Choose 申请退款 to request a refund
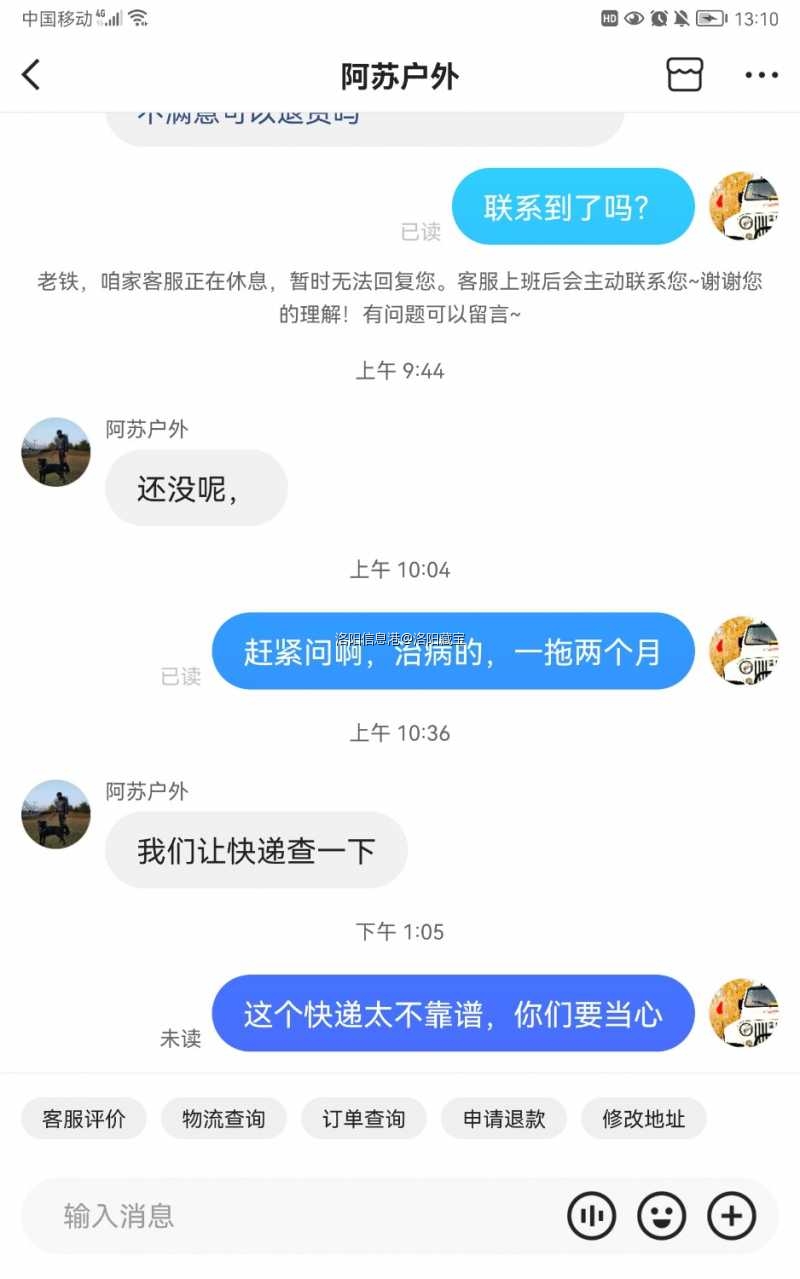The height and width of the screenshot is (1279, 800). [504, 1119]
